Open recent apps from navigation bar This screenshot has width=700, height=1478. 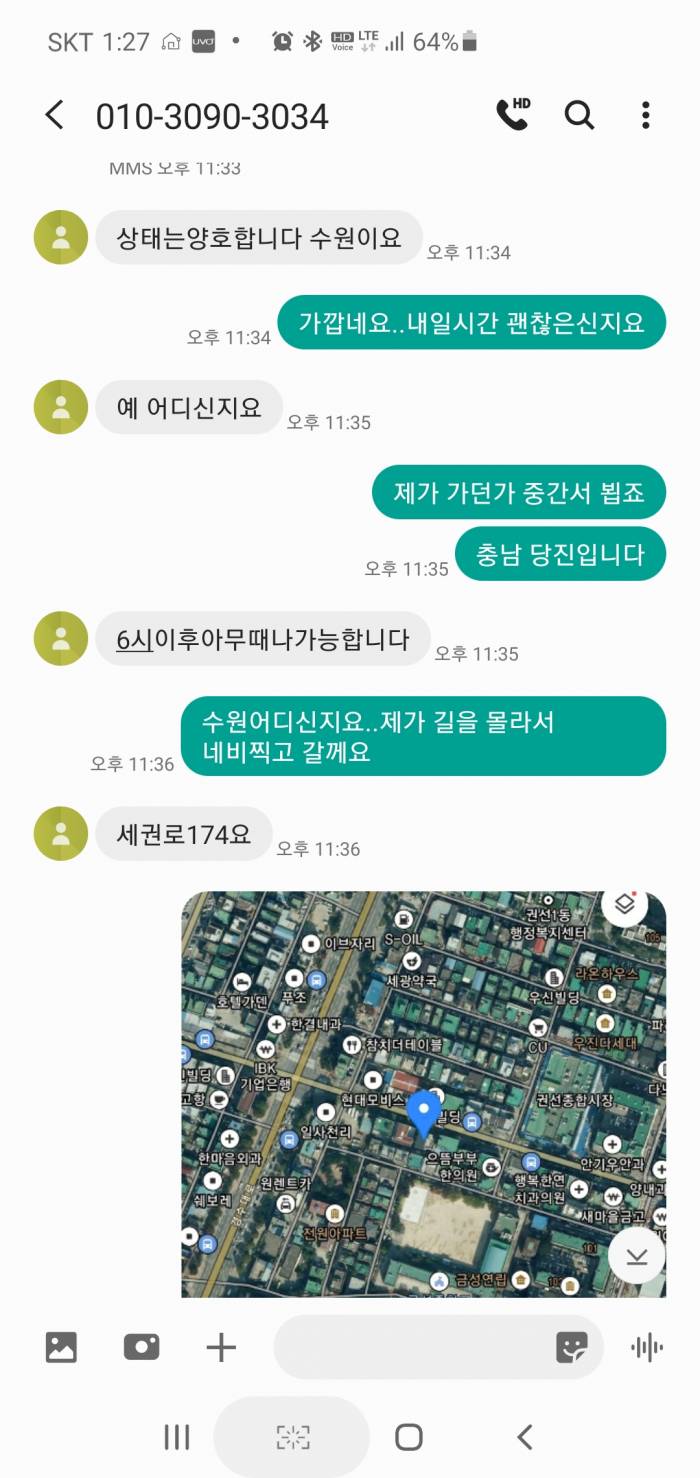click(x=177, y=1437)
